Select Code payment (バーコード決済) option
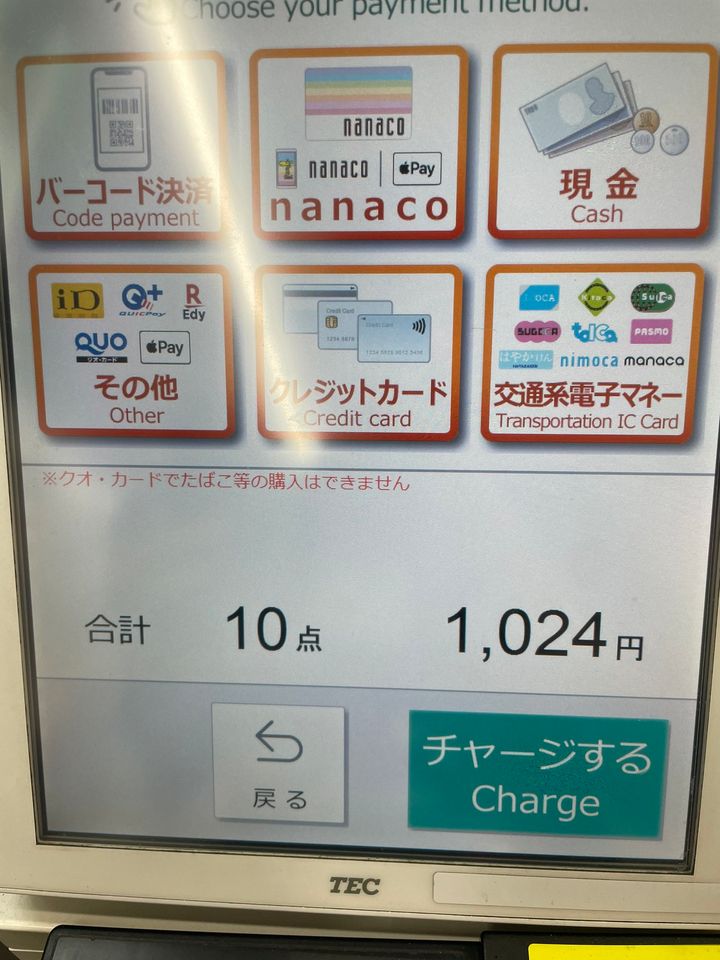This screenshot has width=720, height=960. pos(122,147)
